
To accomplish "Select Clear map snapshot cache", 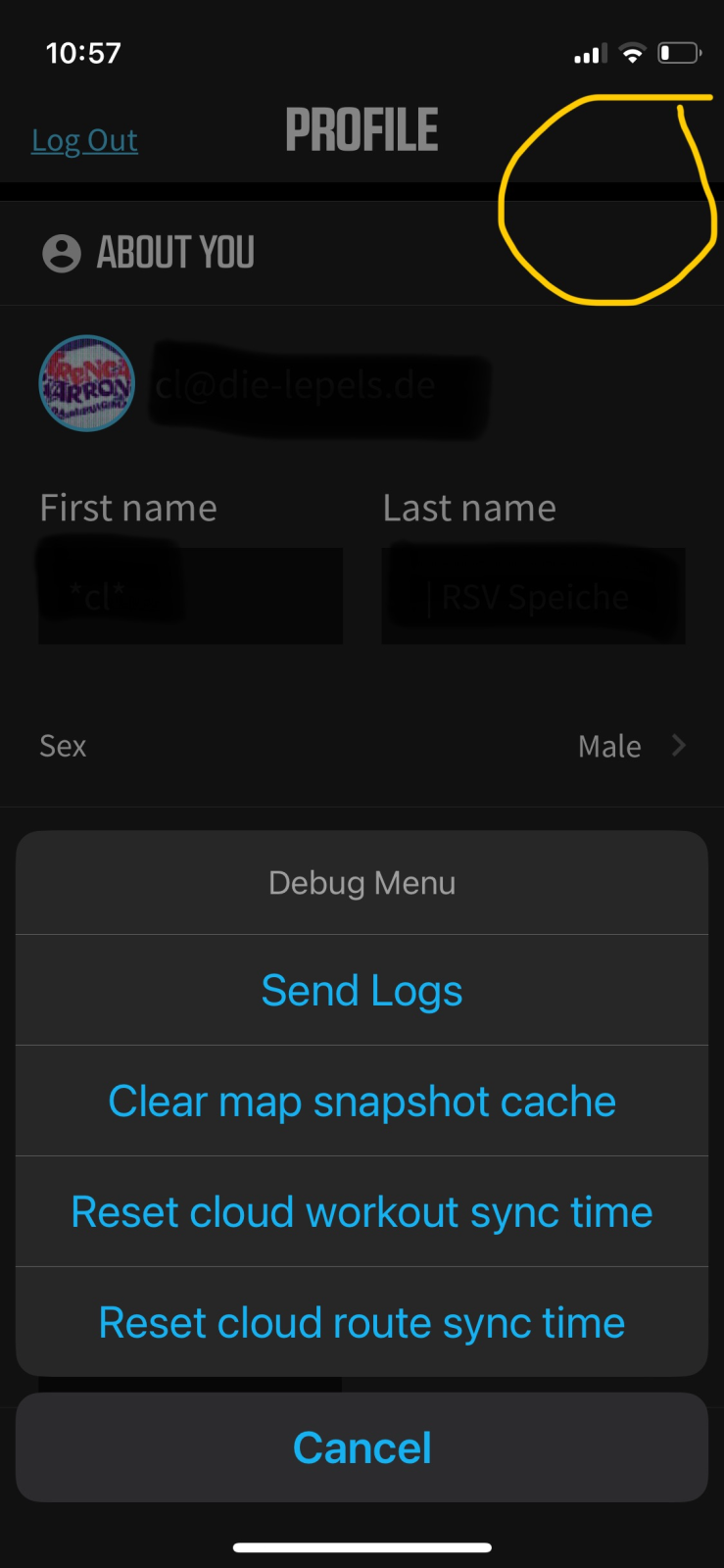I will click(362, 1102).
